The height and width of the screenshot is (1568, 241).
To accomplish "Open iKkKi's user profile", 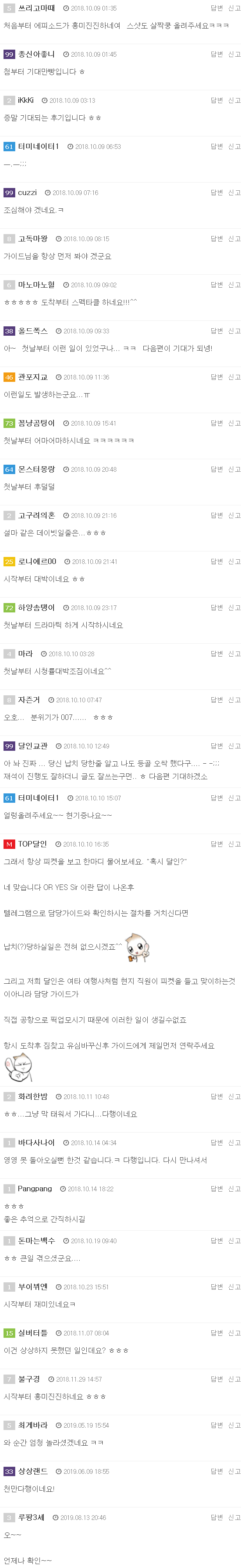I will tap(25, 100).
